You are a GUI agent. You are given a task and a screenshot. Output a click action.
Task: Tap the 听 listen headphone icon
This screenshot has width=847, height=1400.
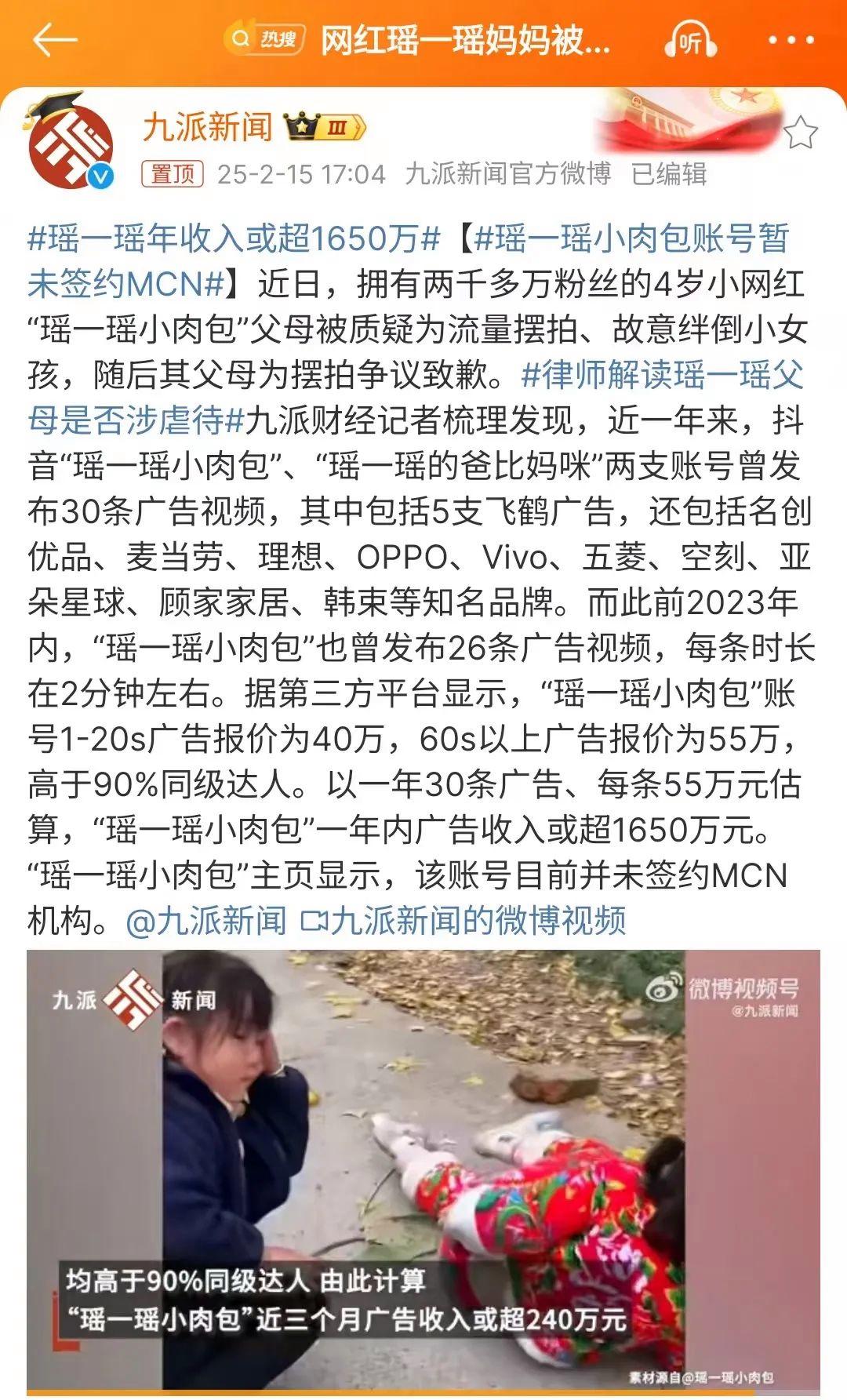point(690,40)
